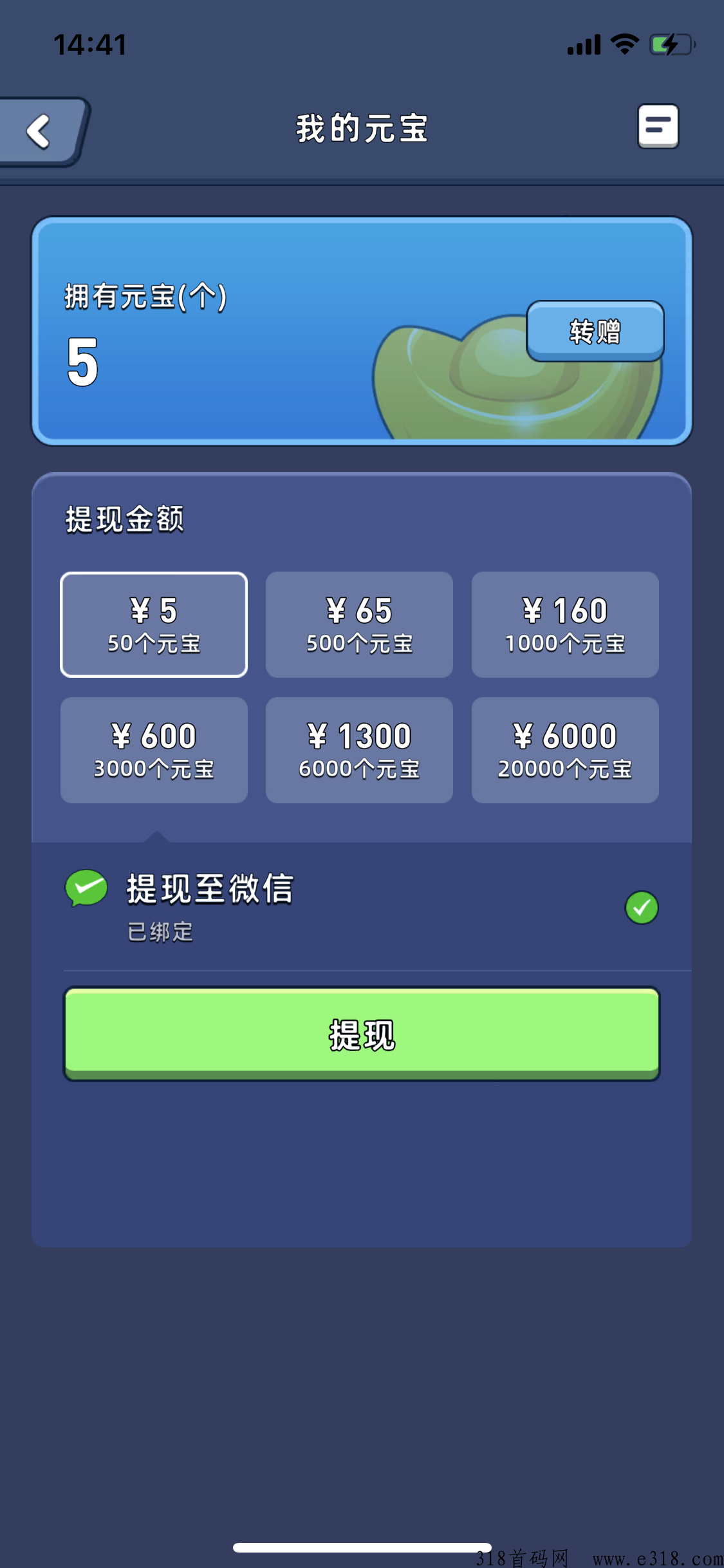Tap the Wi-Fi icon in the status bar

pos(622,43)
